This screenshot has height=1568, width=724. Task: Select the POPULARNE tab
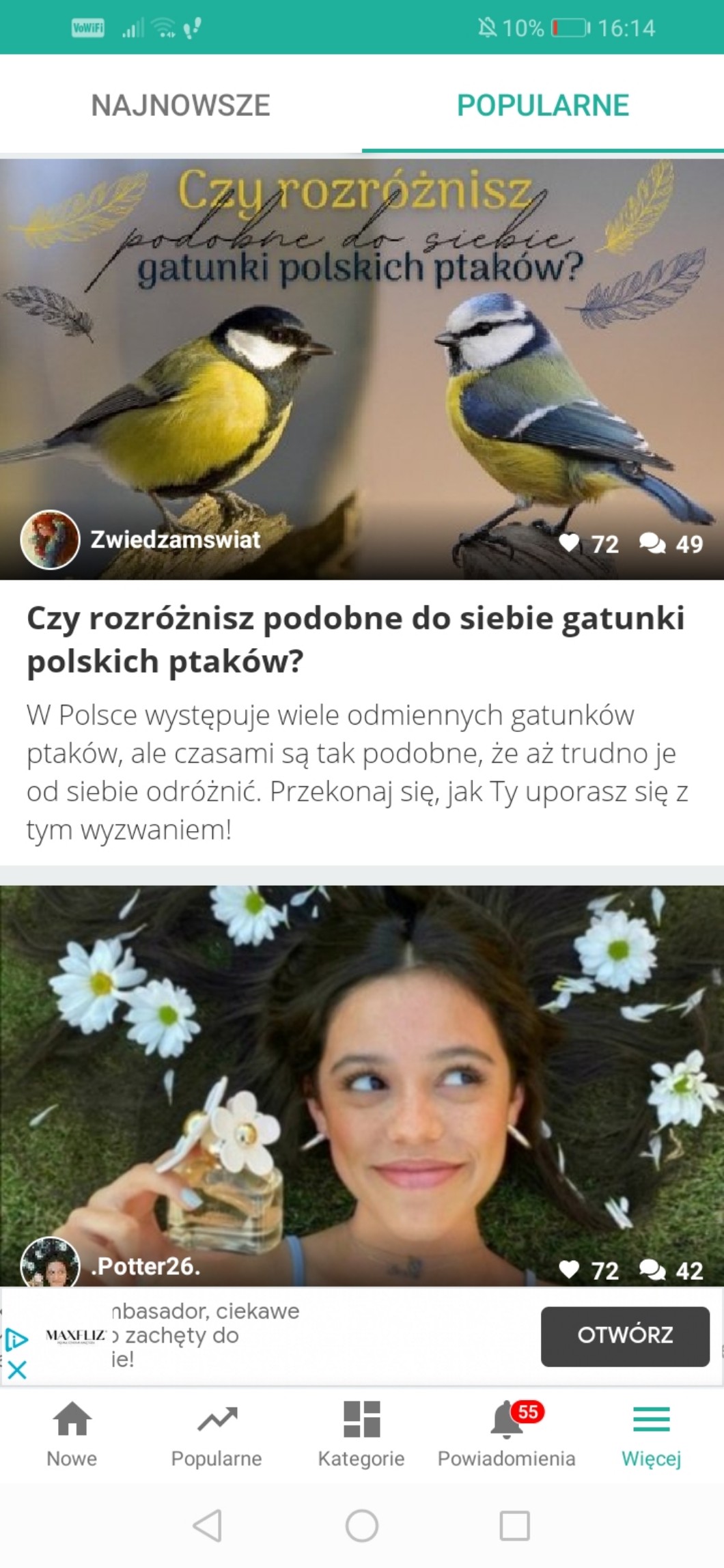point(542,105)
